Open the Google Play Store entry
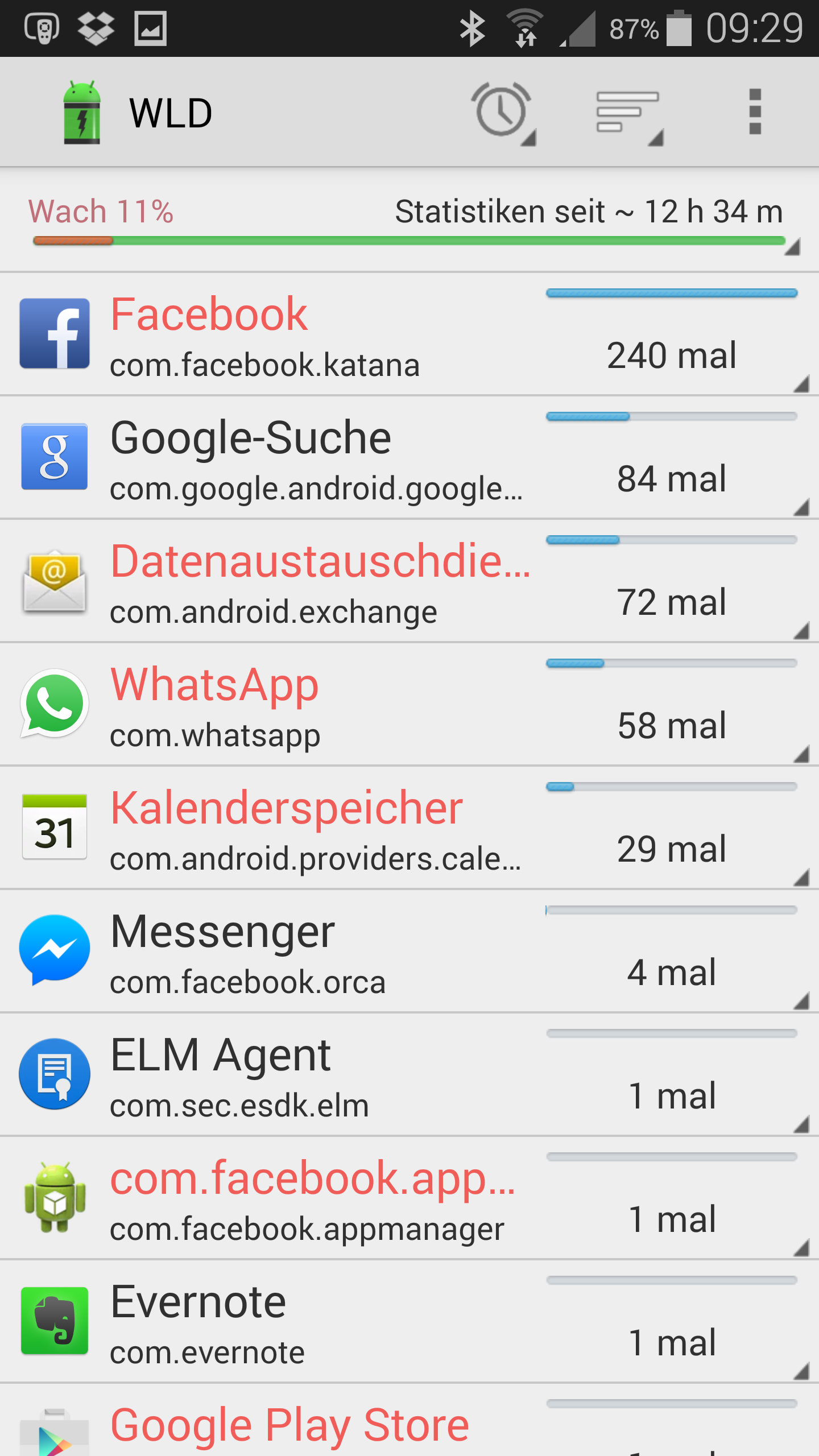This screenshot has width=819, height=1456. coord(409,1421)
